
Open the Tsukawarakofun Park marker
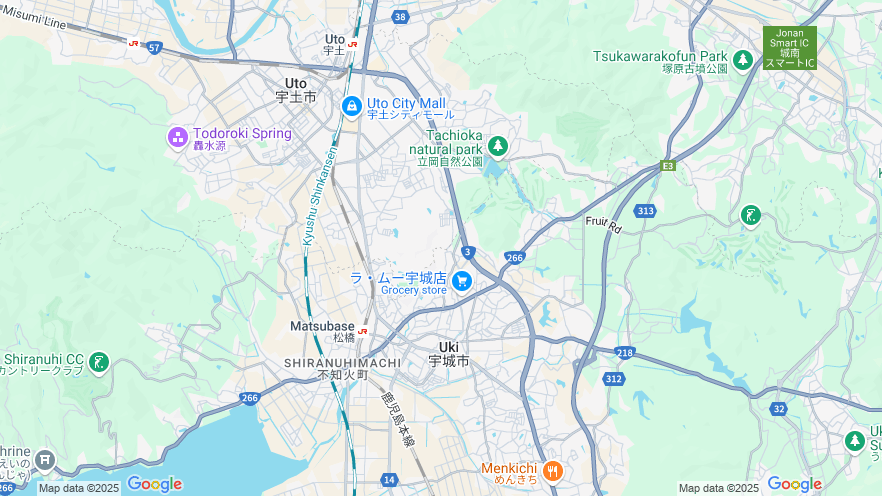[x=742, y=60]
